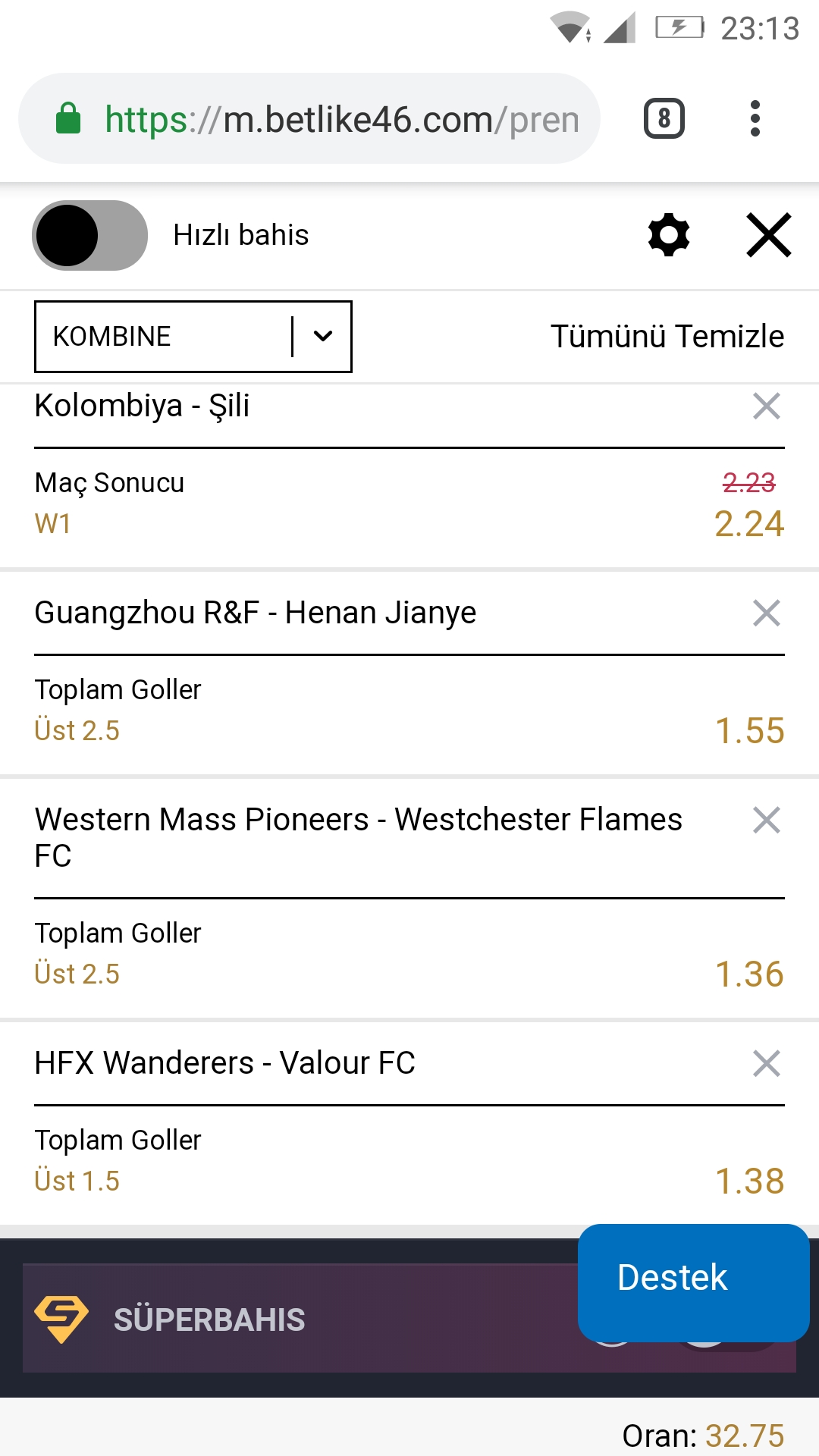
Task: Remove Guangzhou R&F - Henan Jianye bet
Action: 767,613
